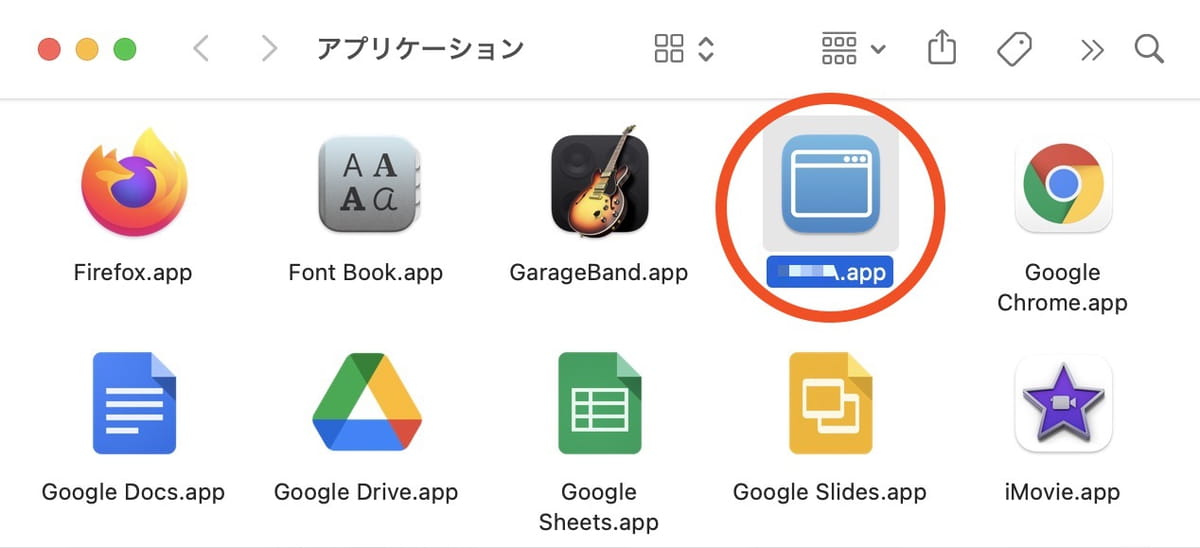Select GarageBand.app
The image size is (1200, 548).
coord(598,184)
